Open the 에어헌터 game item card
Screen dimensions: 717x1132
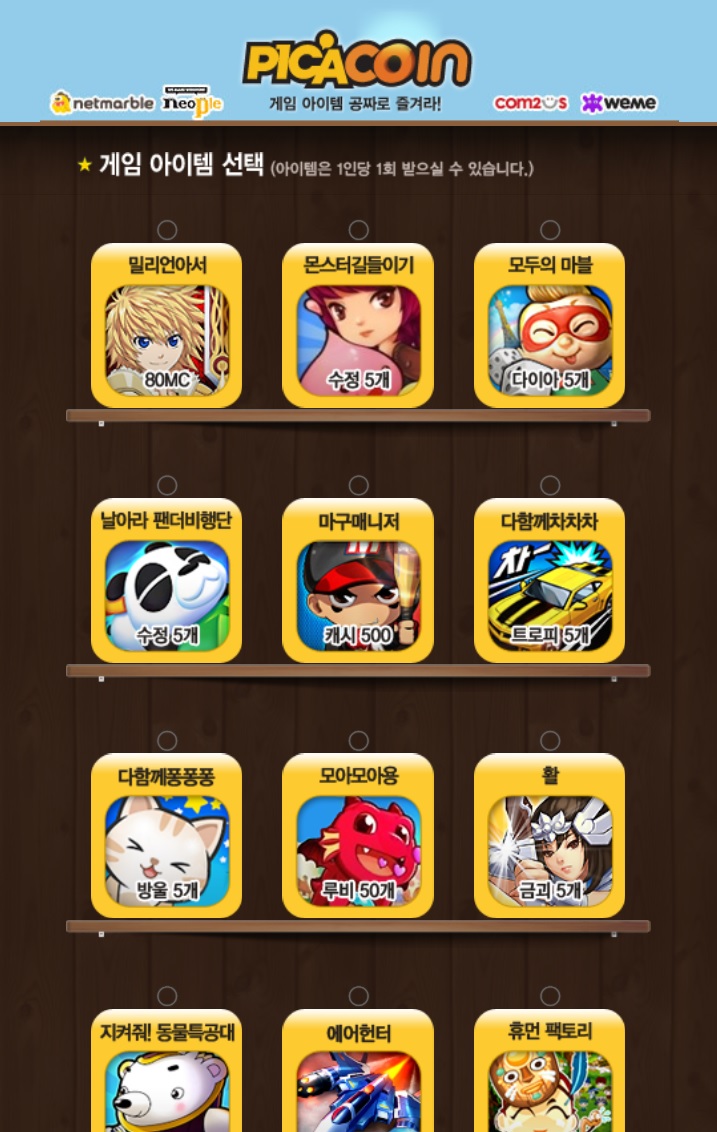pos(358,1075)
